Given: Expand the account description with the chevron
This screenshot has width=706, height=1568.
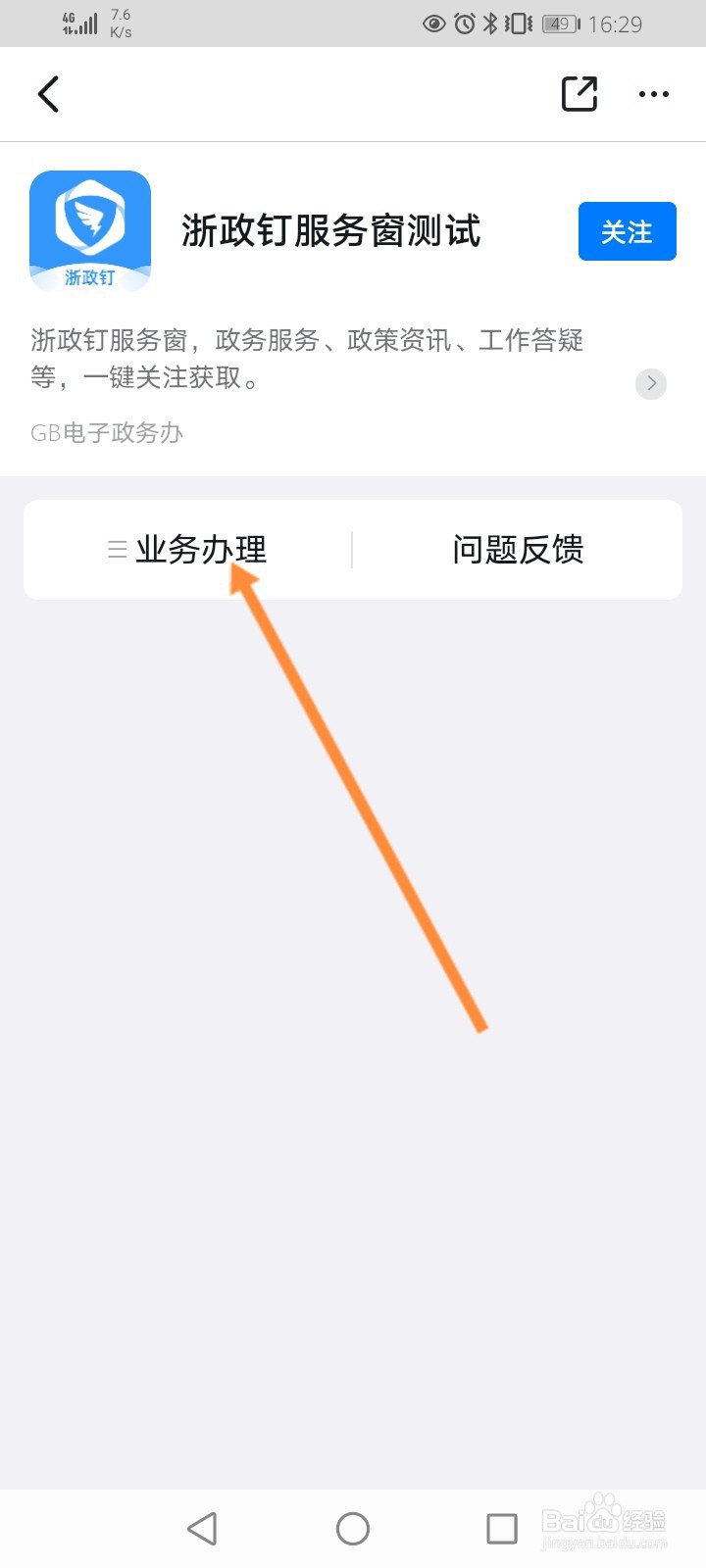Looking at the screenshot, I should tap(650, 383).
